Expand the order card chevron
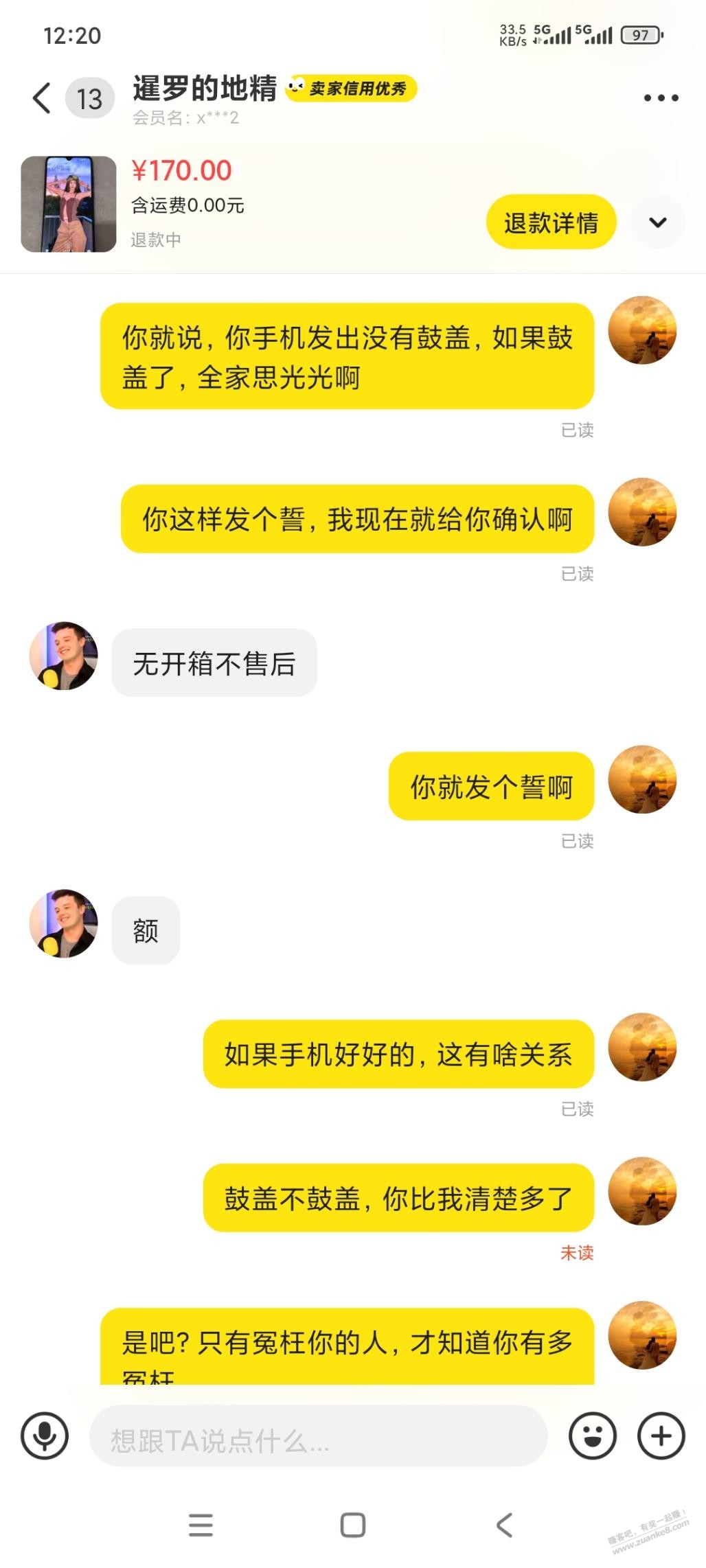The height and width of the screenshot is (1568, 706). [x=658, y=222]
